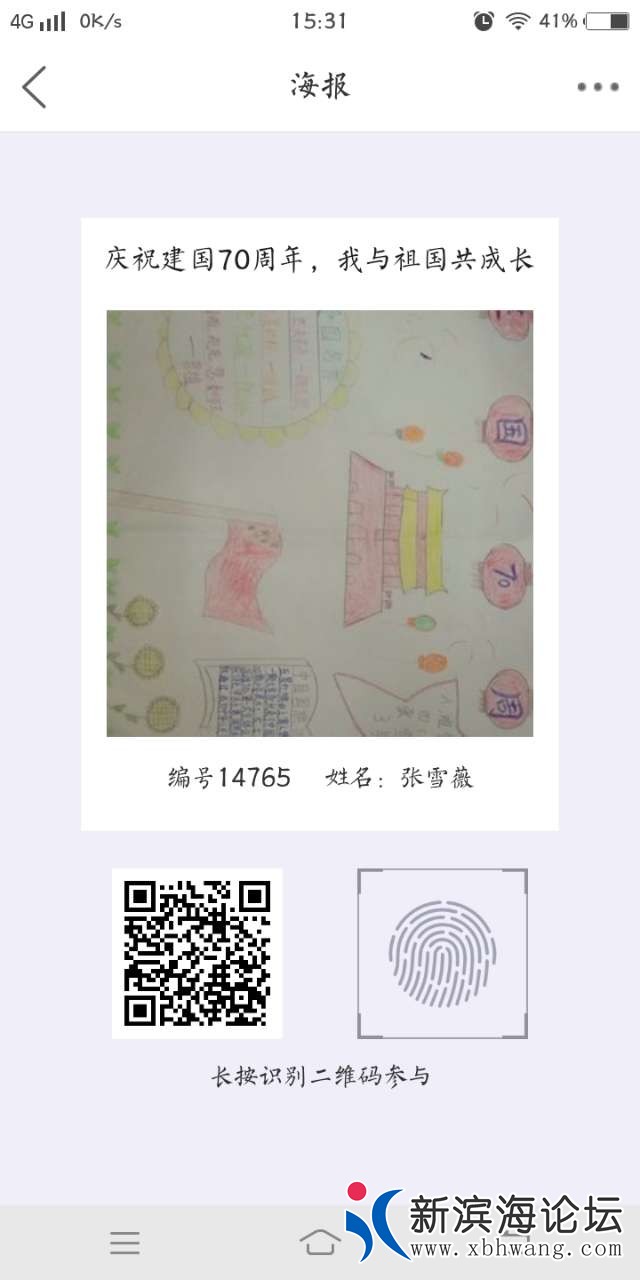The height and width of the screenshot is (1280, 640).
Task: Open the three-dot overflow menu
Action: tap(598, 87)
